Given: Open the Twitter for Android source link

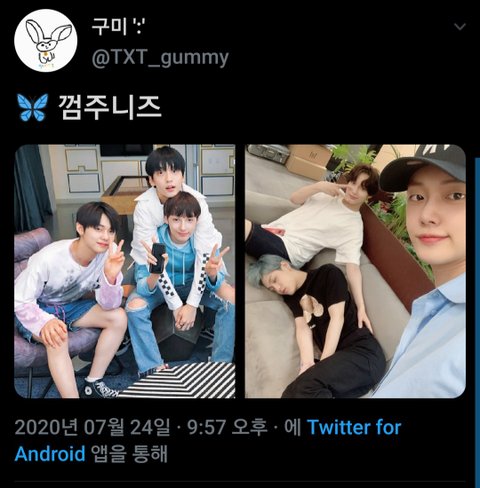Looking at the screenshot, I should 208,441.
